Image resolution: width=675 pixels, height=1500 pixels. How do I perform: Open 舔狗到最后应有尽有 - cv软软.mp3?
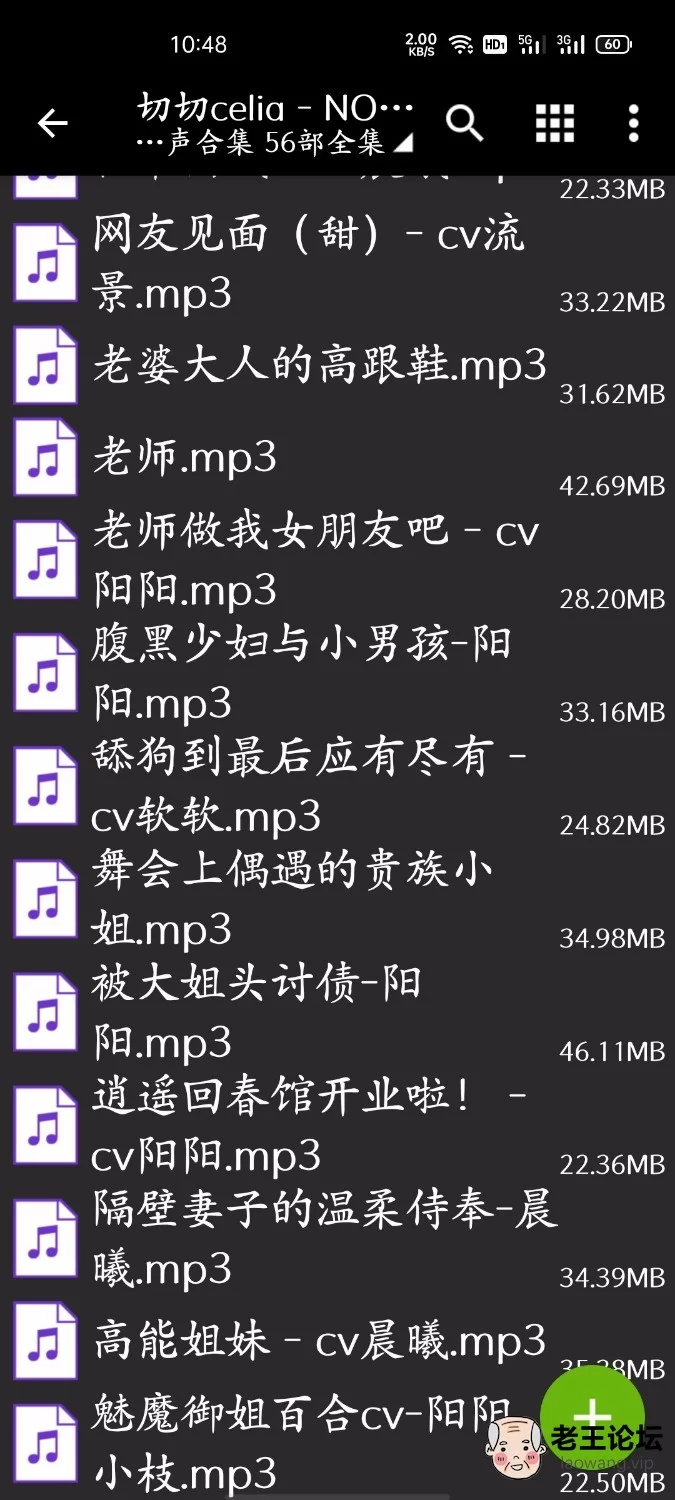point(337,786)
